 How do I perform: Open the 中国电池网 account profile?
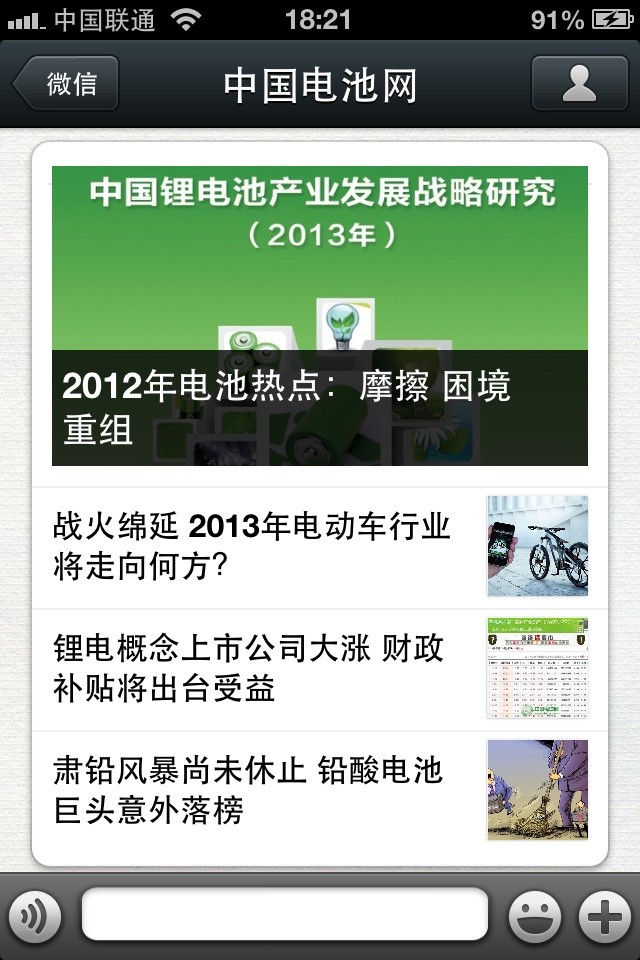click(x=579, y=84)
